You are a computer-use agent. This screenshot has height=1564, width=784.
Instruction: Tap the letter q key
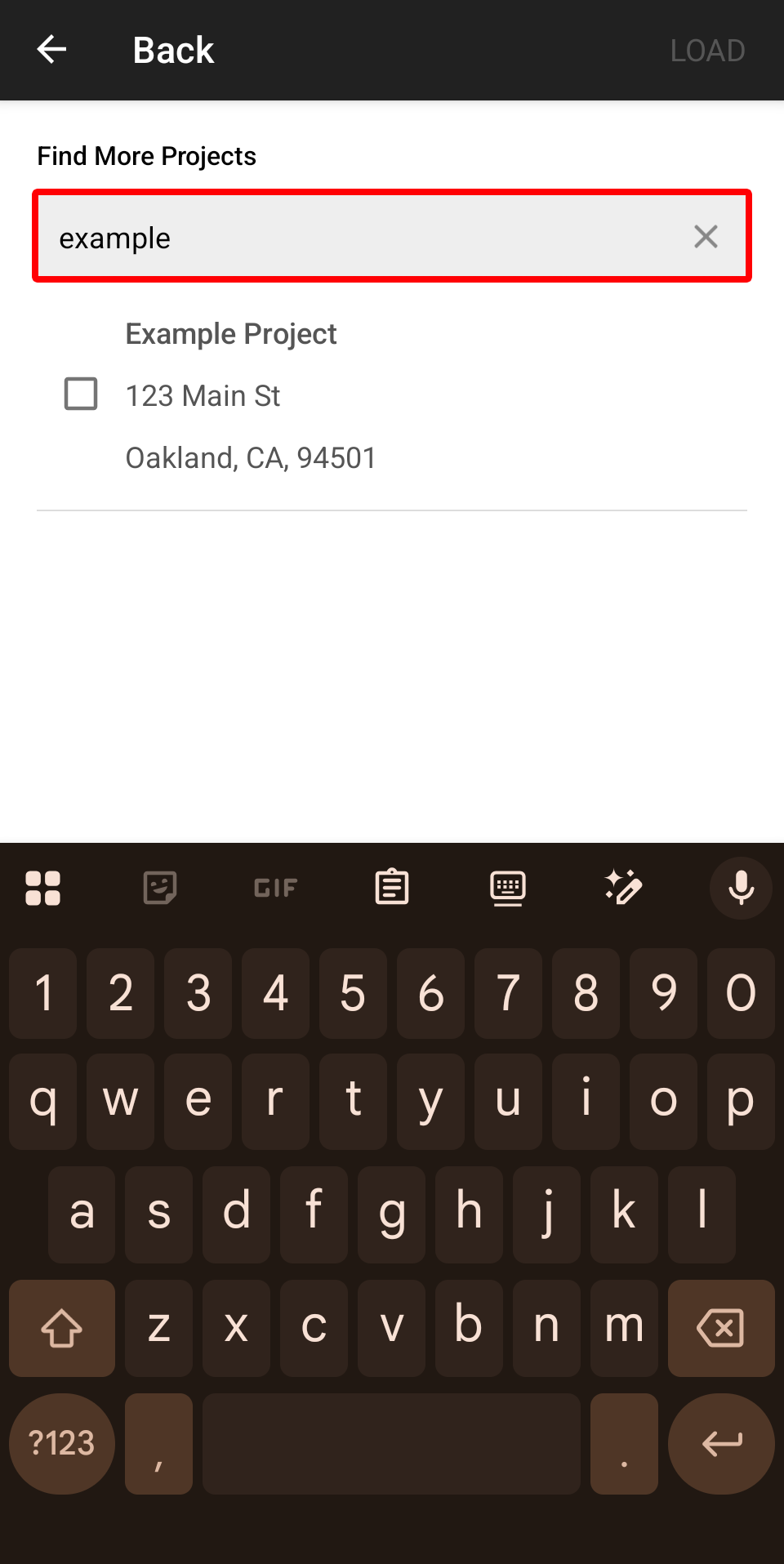click(x=42, y=1101)
